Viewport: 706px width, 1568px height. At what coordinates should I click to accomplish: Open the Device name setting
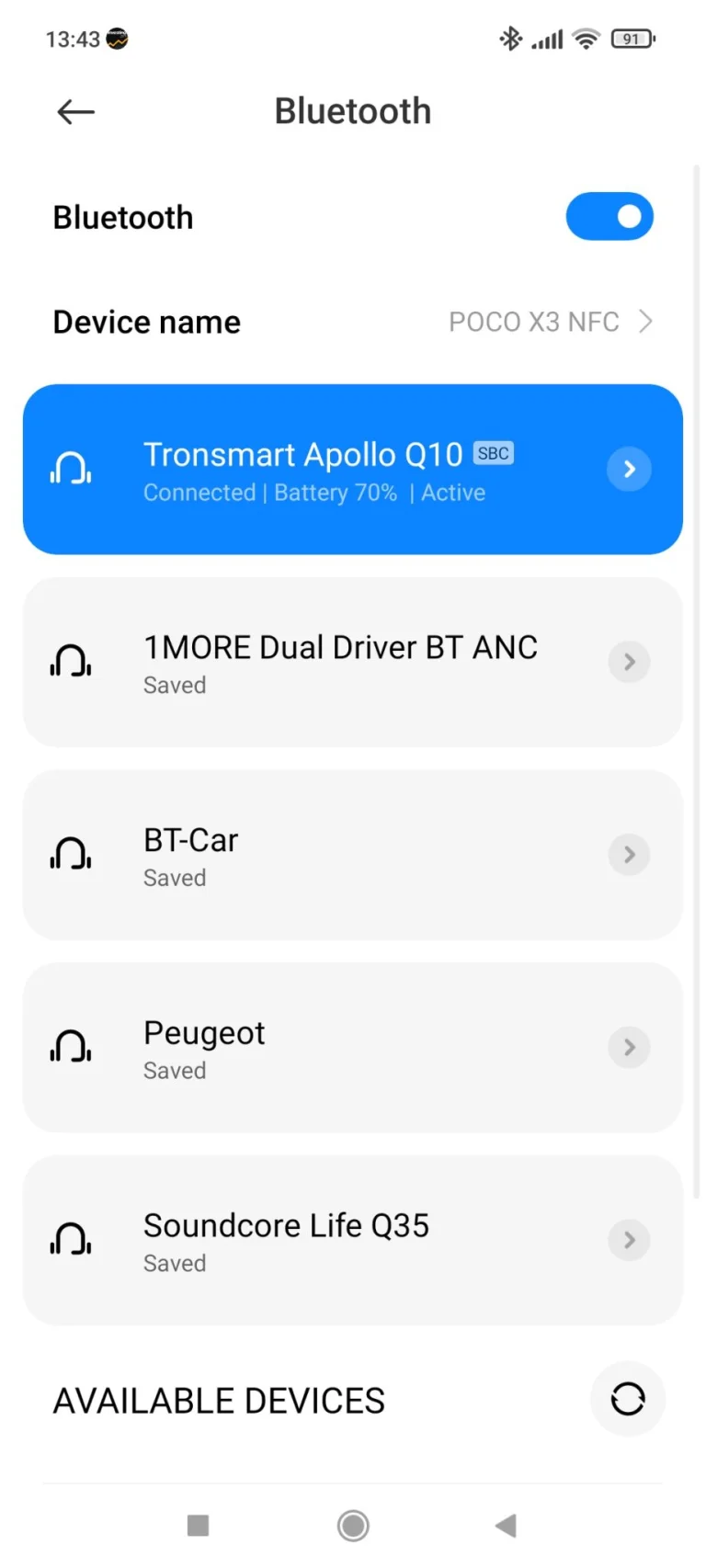click(x=353, y=322)
